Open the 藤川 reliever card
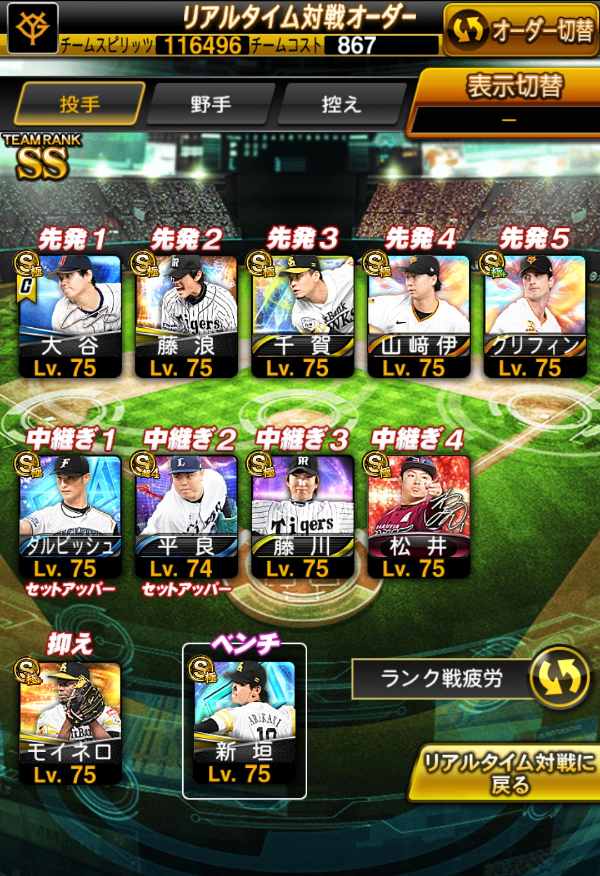 (302, 512)
